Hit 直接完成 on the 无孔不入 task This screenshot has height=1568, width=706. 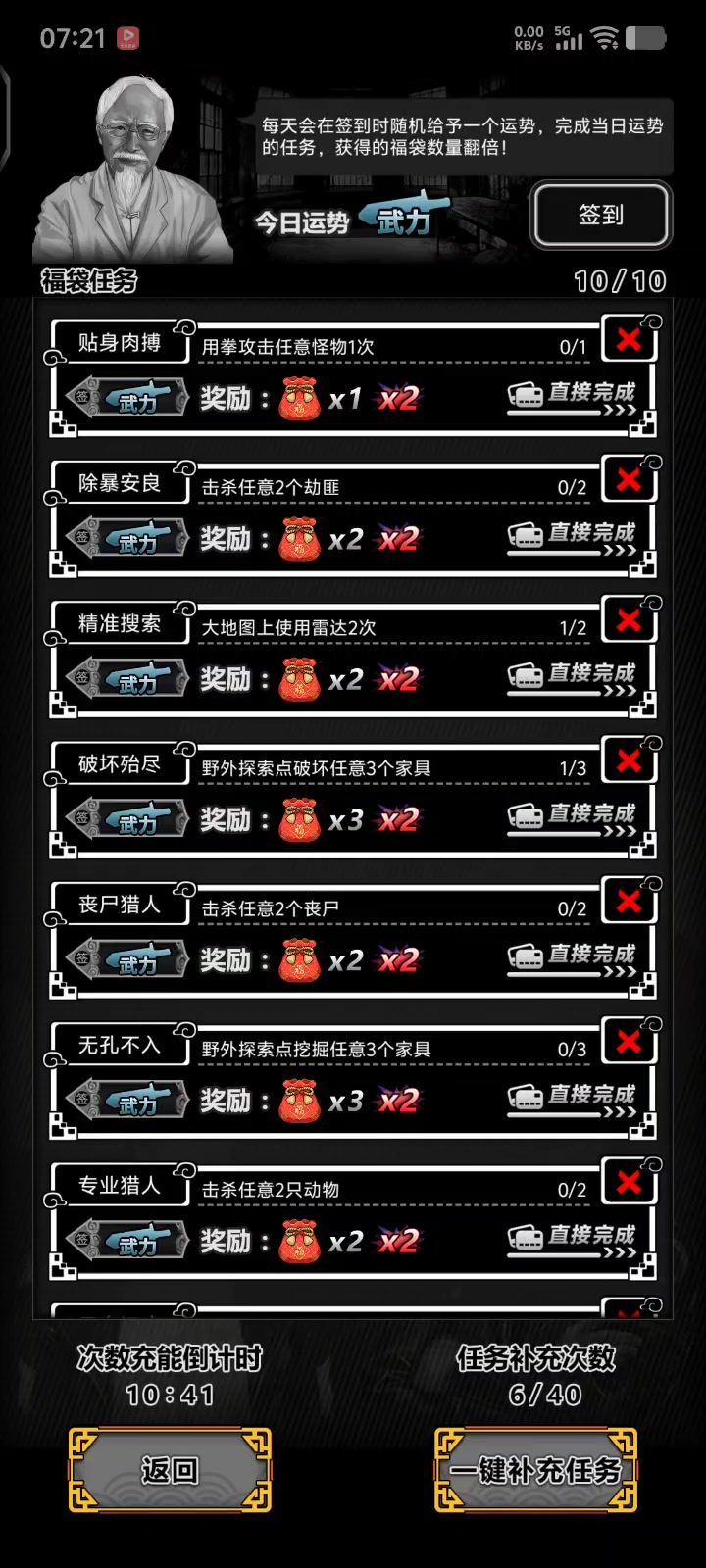pyautogui.click(x=573, y=1099)
